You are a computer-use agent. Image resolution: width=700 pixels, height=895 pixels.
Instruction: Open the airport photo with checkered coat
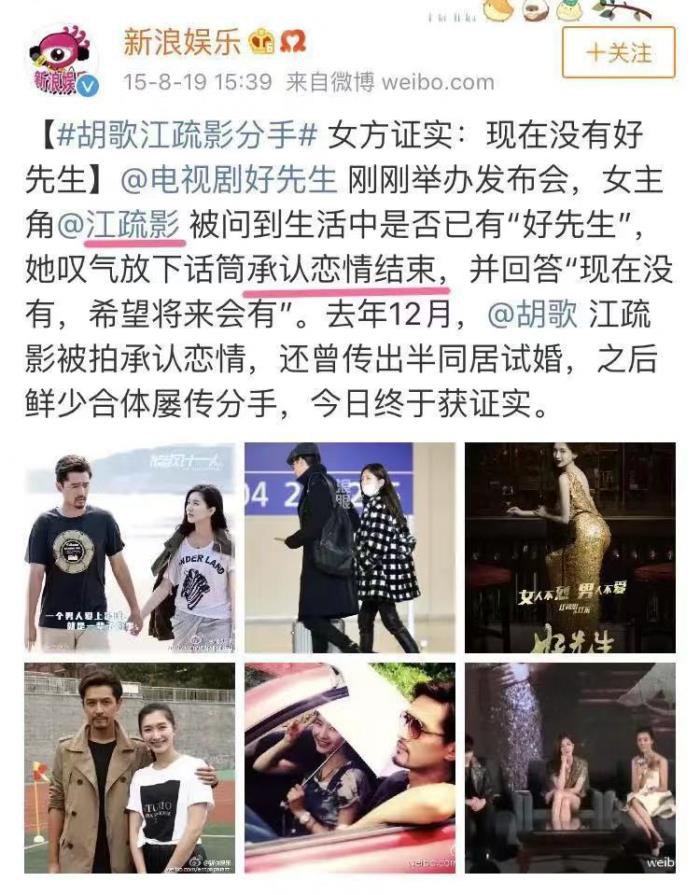click(x=349, y=547)
